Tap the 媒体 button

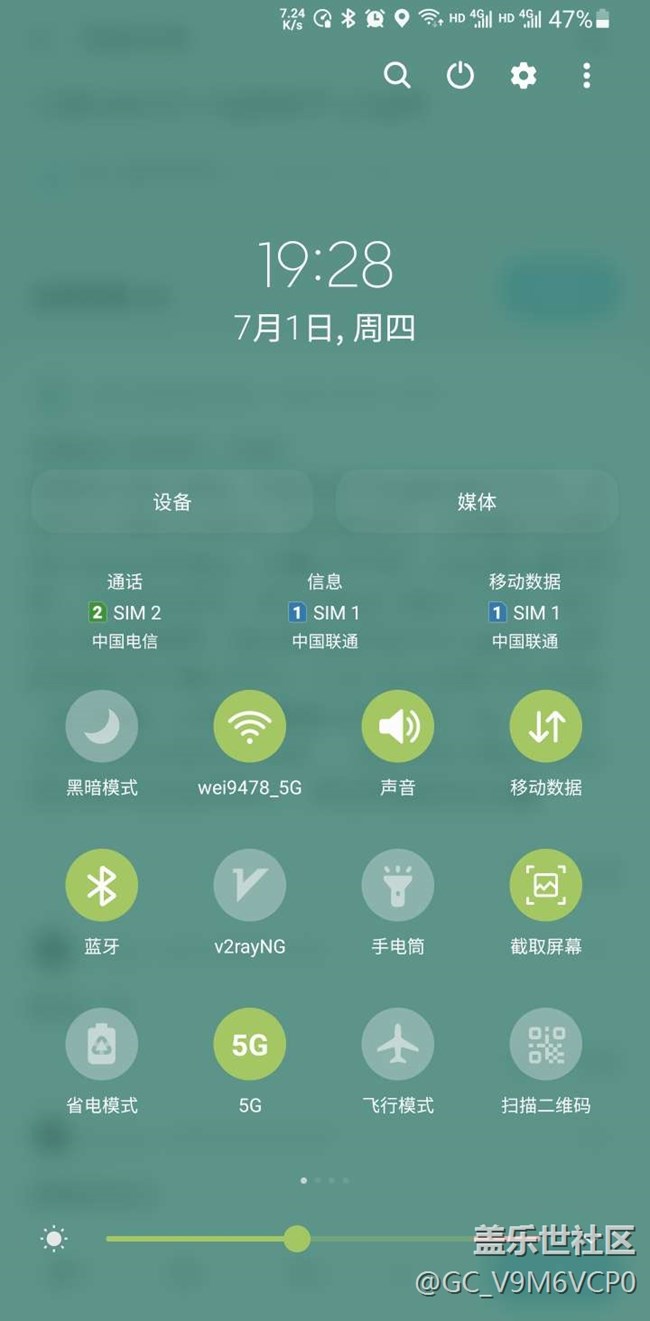point(477,502)
